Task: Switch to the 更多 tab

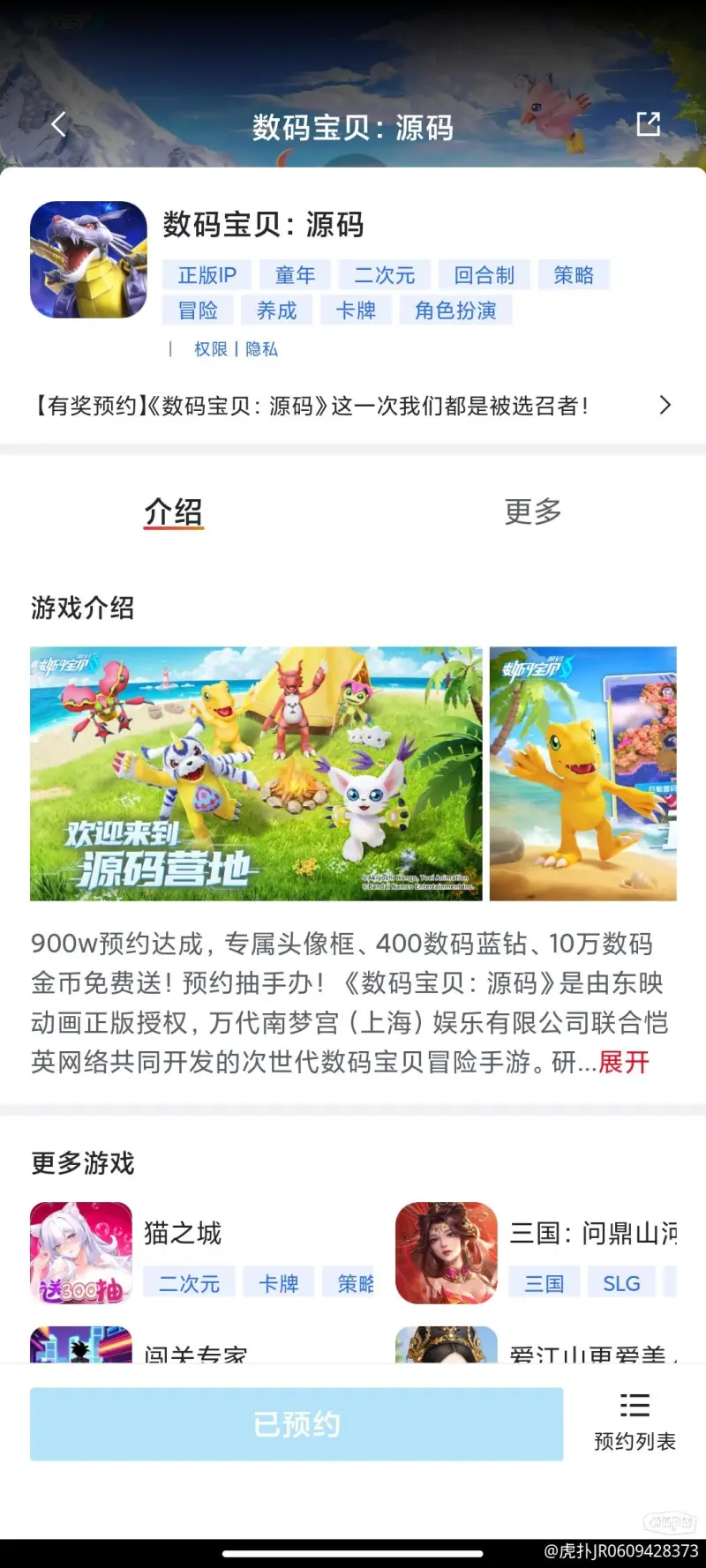Action: click(532, 511)
